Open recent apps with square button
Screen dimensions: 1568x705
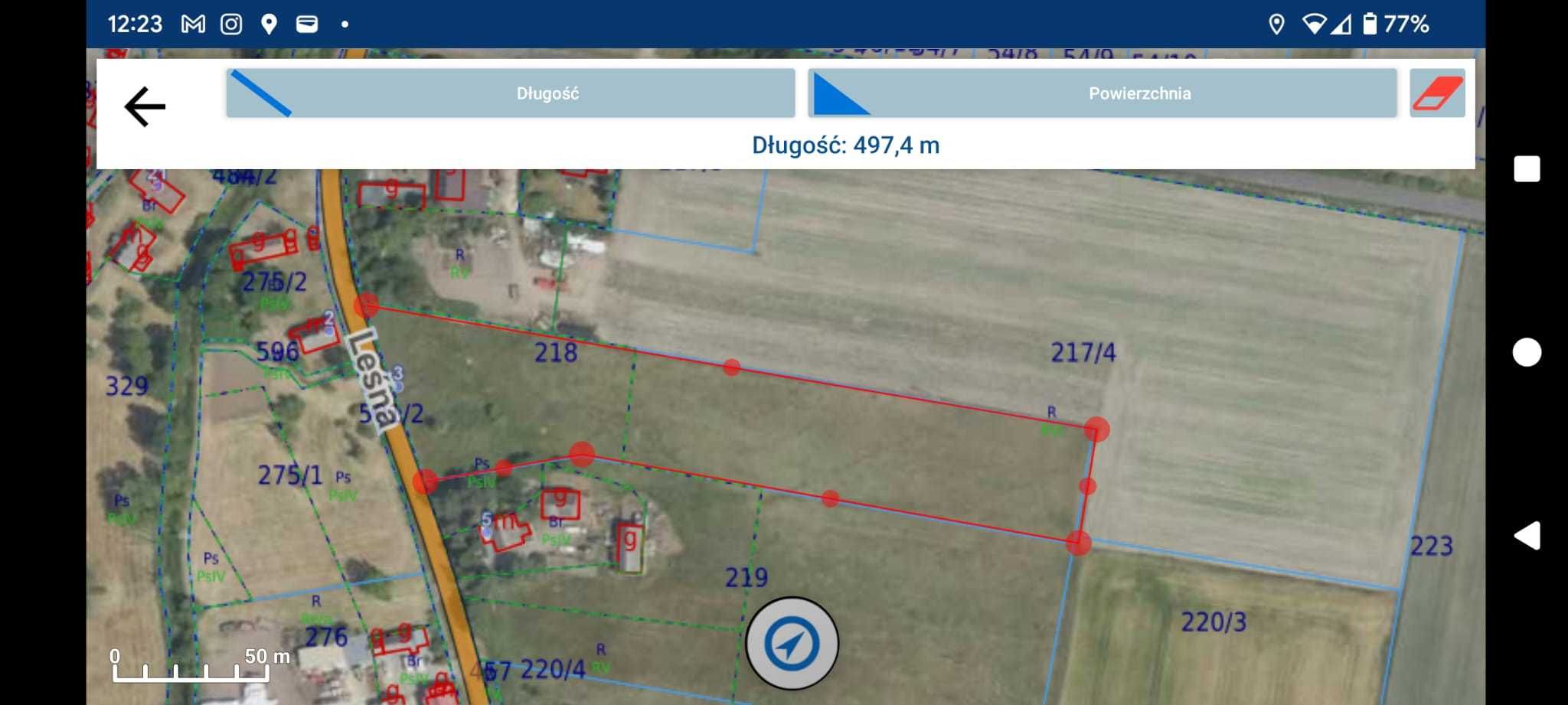[1527, 169]
